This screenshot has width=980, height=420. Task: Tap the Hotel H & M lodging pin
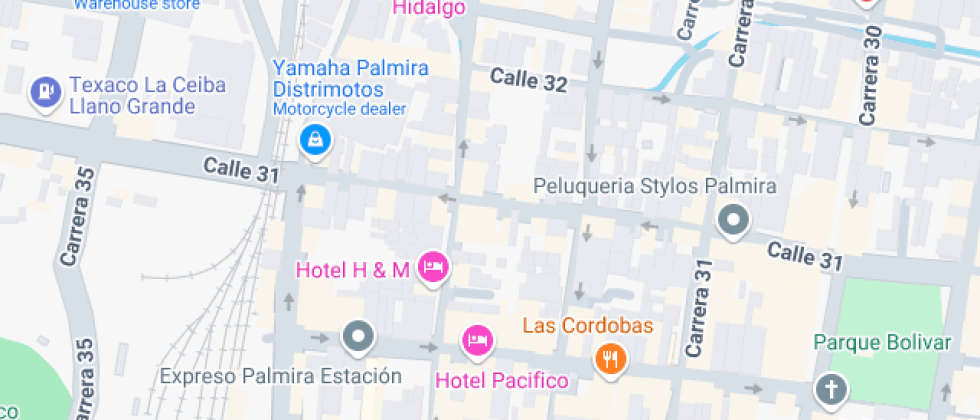pos(434,267)
